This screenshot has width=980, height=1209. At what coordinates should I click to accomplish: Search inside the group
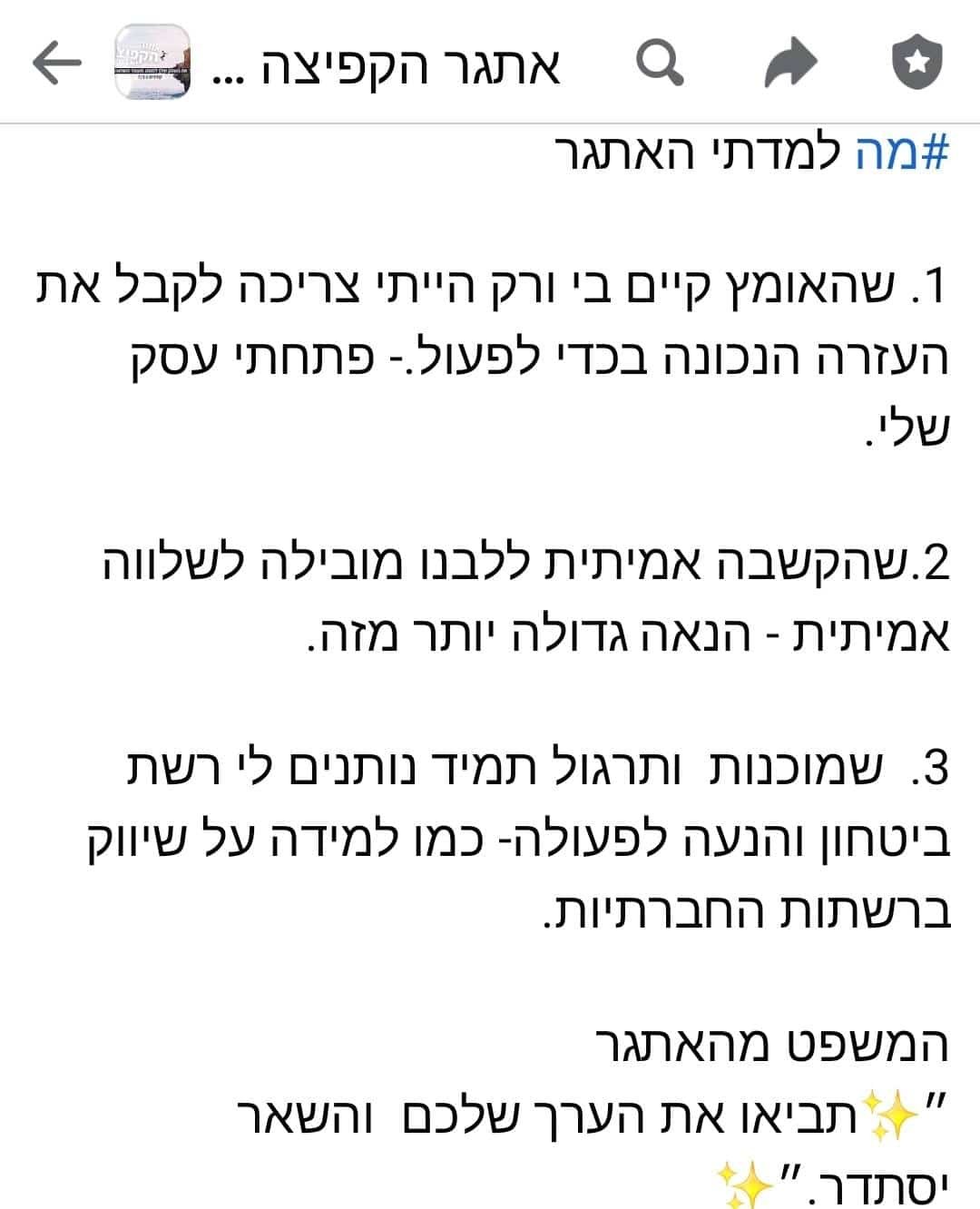pos(659,63)
